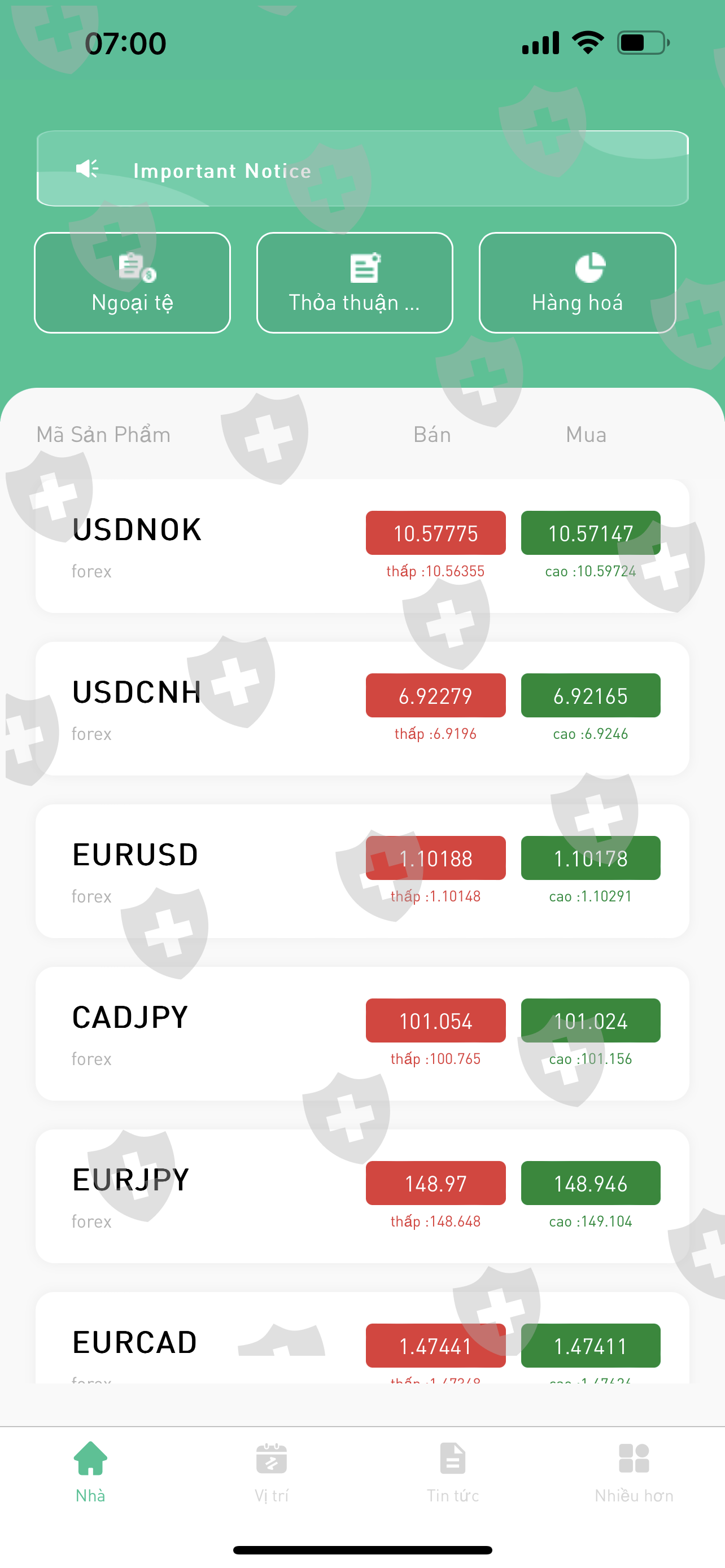Tap EURUSD buy price 1.10178
The image size is (725, 1568).
click(591, 857)
